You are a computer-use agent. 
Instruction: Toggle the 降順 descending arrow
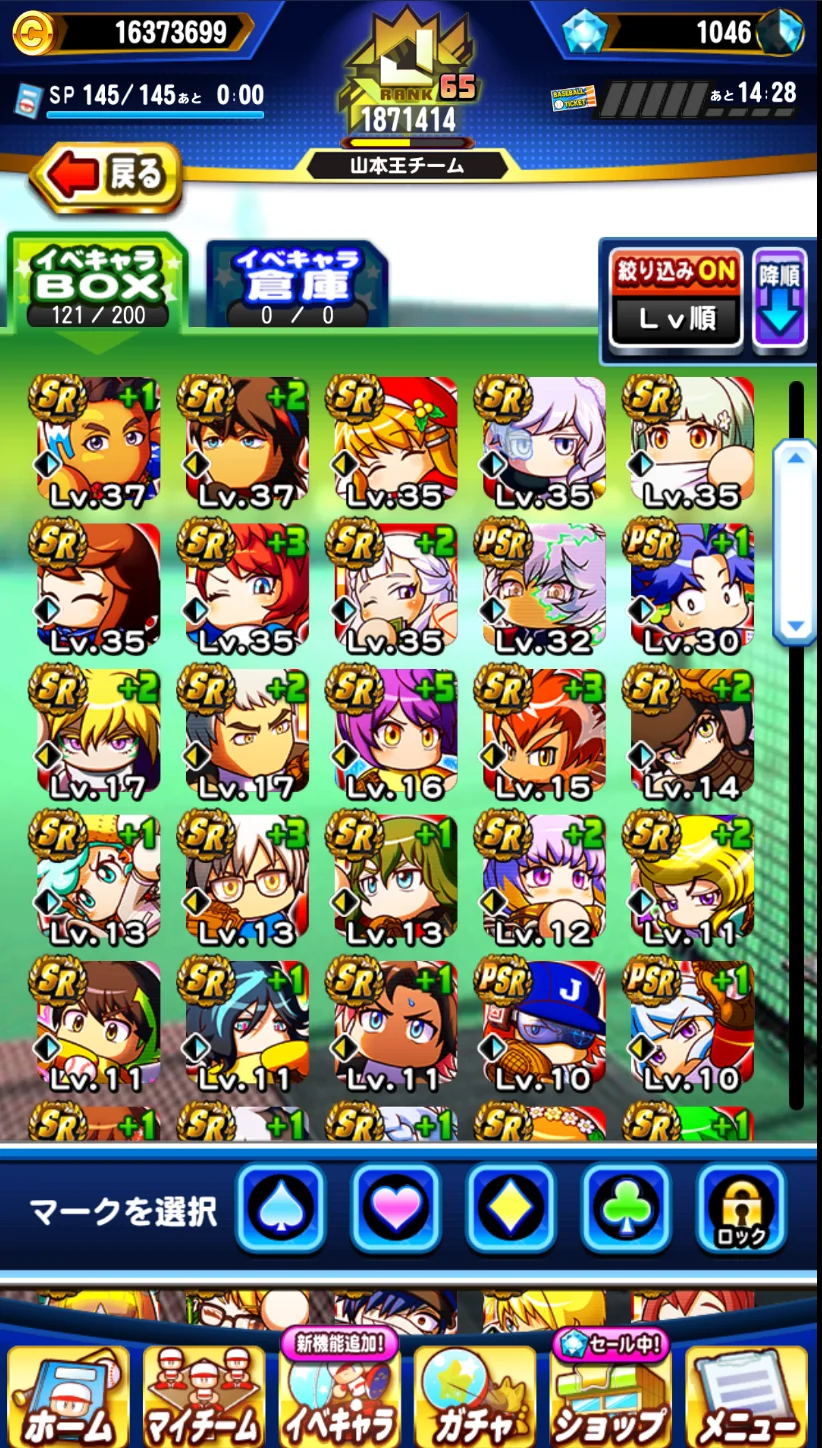tap(780, 298)
